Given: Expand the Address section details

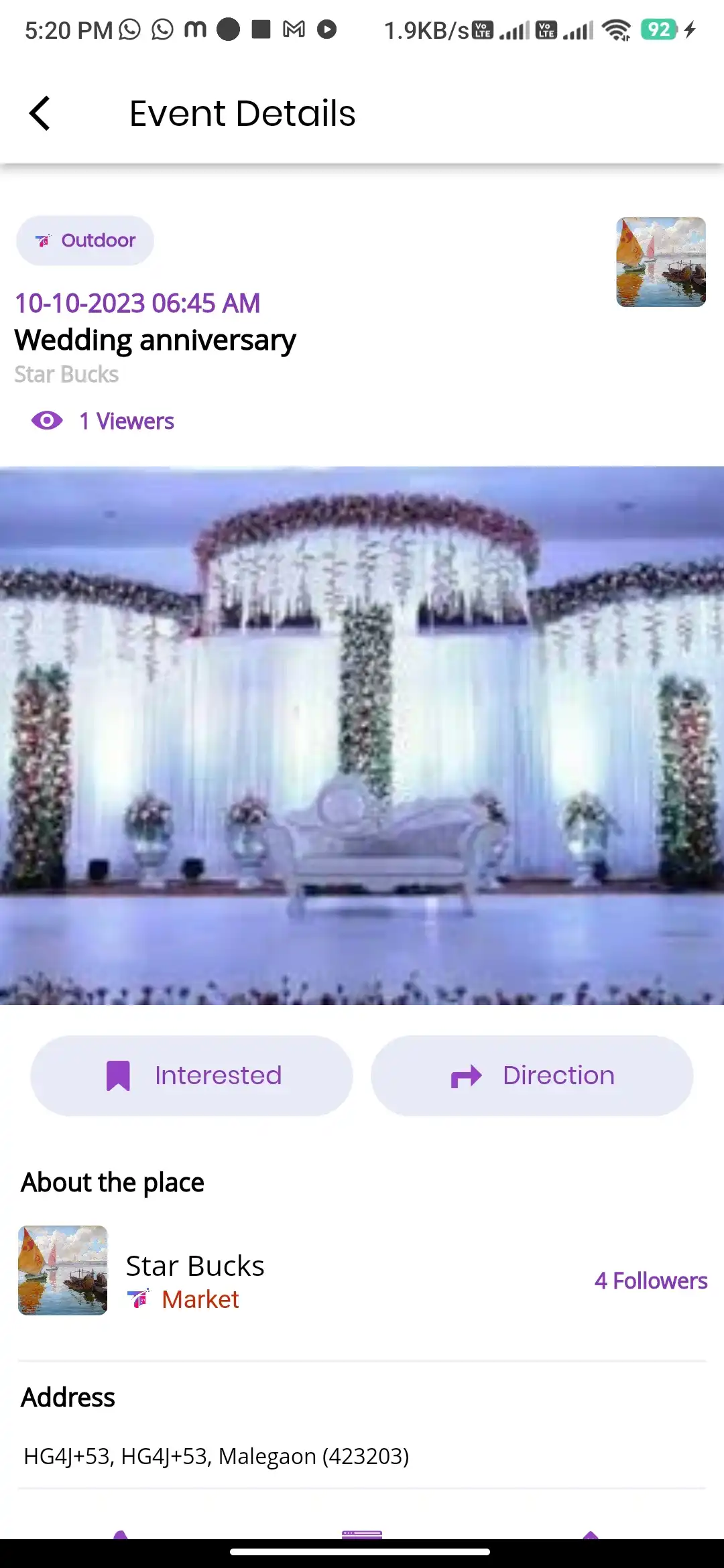Looking at the screenshot, I should tap(68, 1397).
